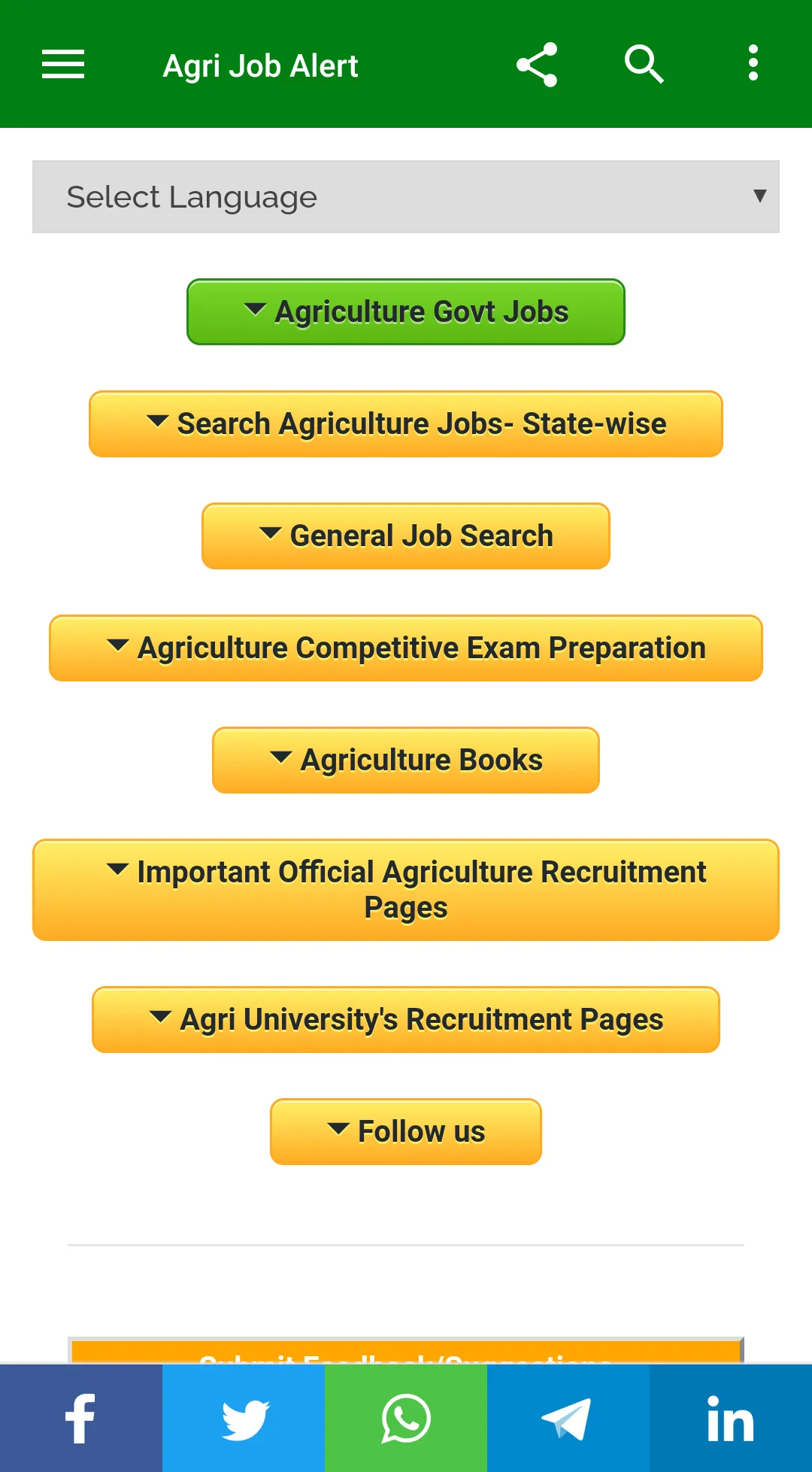This screenshot has width=812, height=1472.
Task: Expand Agri University's Recruitment Pages
Action: click(406, 1020)
